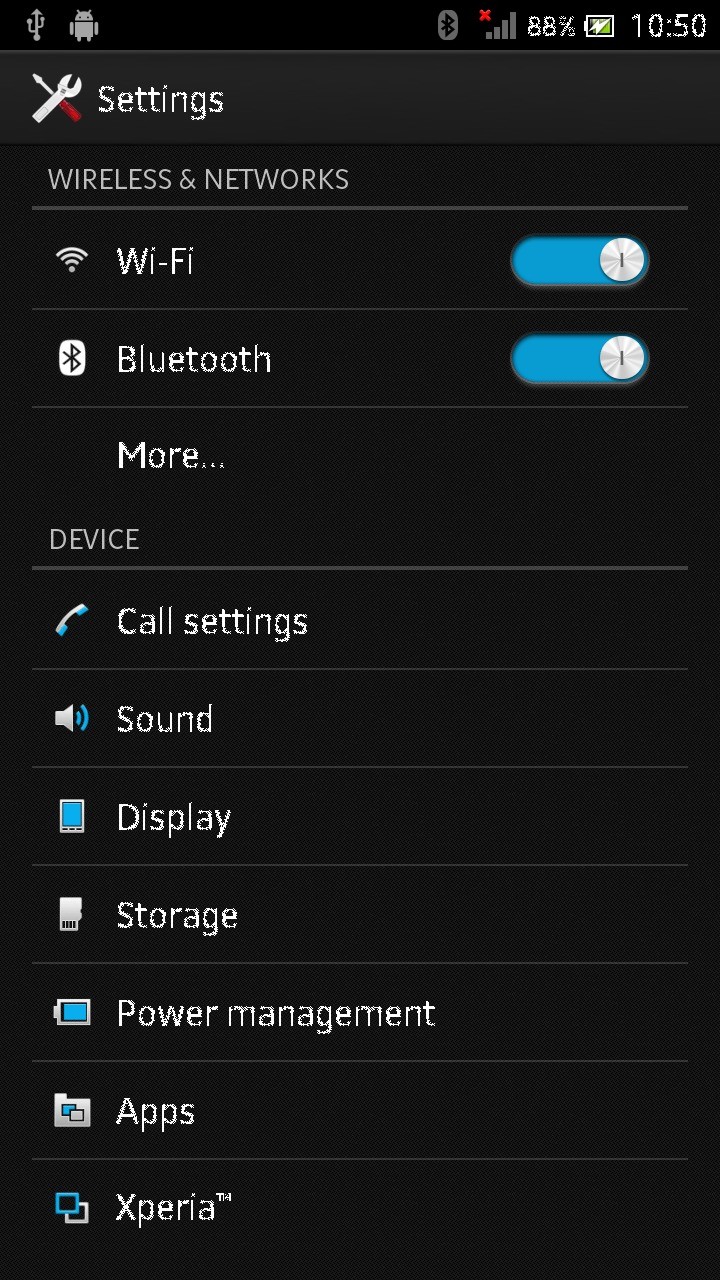Turn off the Wi-Fi switch
This screenshot has height=1280, width=720.
[x=579, y=261]
